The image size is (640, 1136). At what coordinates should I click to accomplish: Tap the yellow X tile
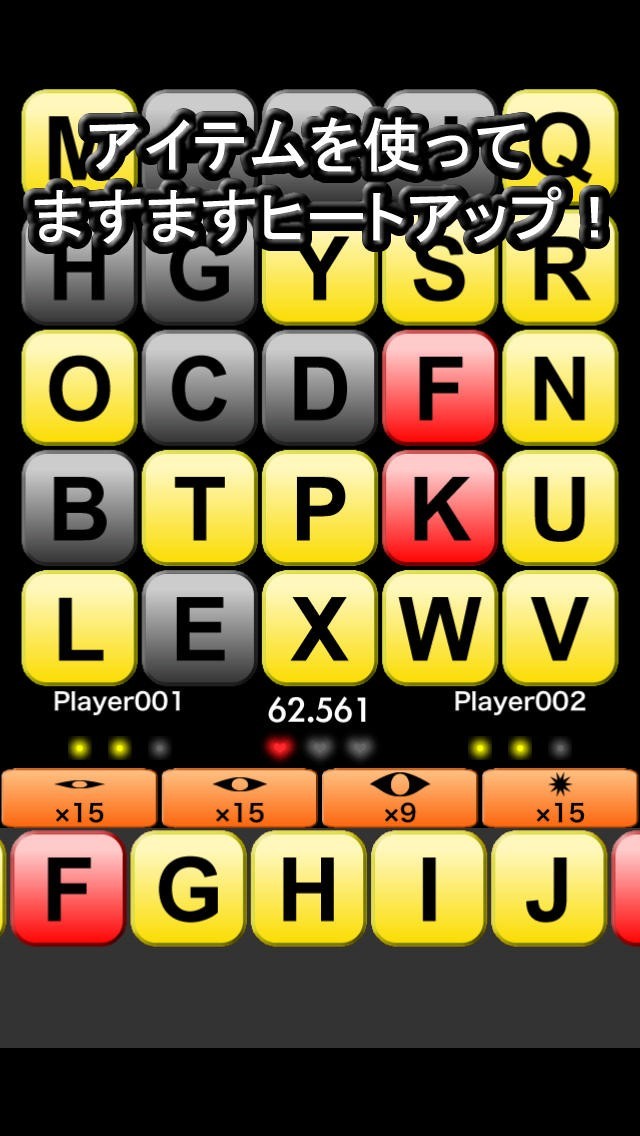[319, 628]
